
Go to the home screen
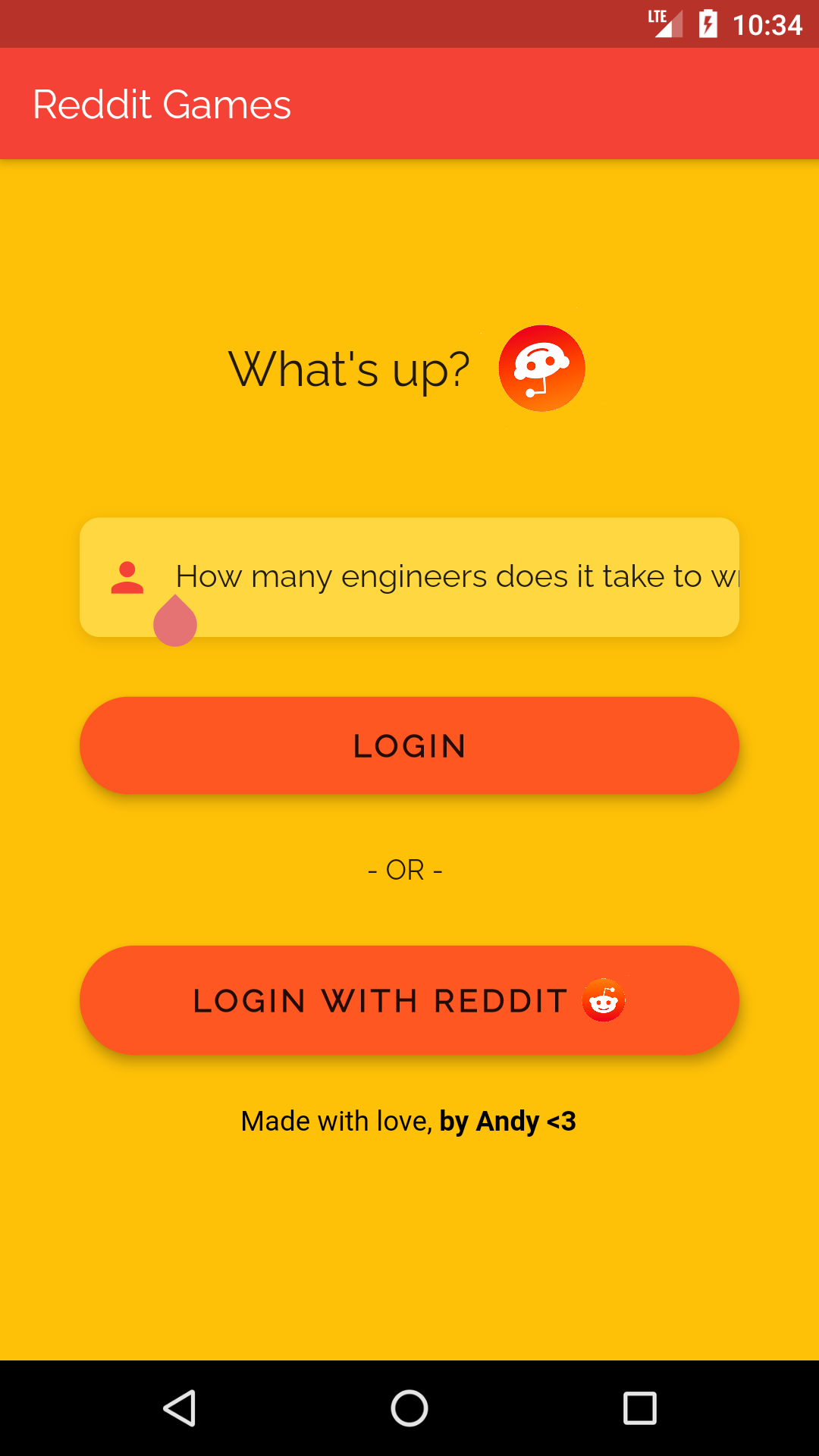[409, 1408]
